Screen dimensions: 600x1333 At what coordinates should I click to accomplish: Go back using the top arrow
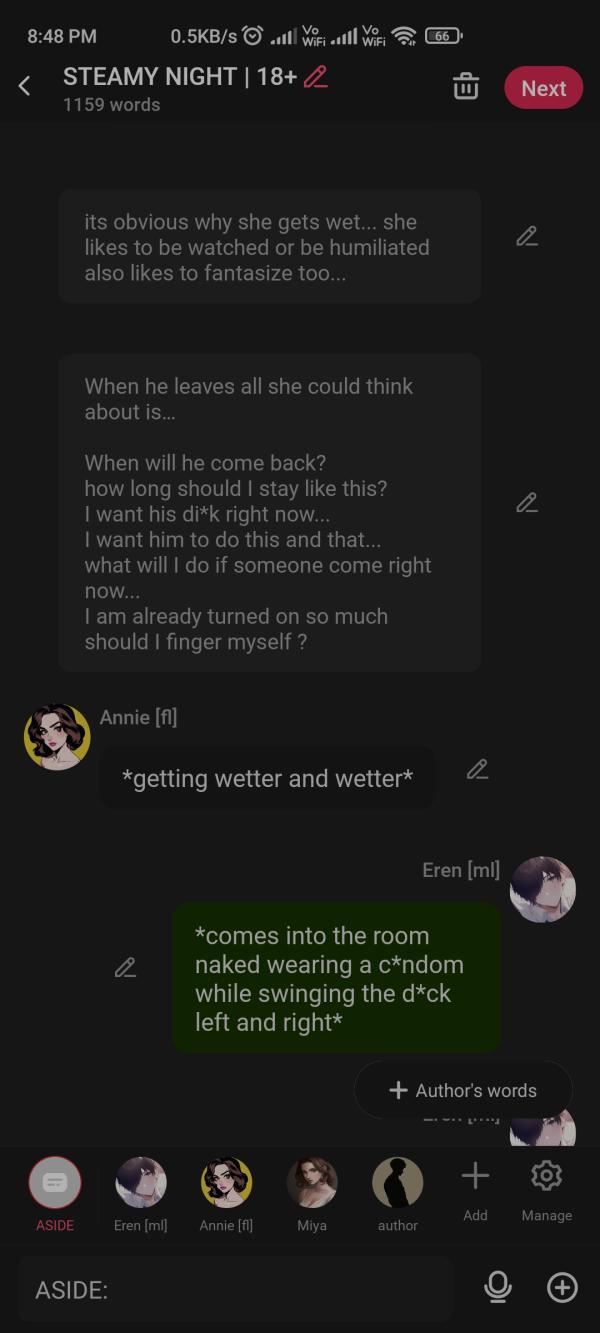25,87
